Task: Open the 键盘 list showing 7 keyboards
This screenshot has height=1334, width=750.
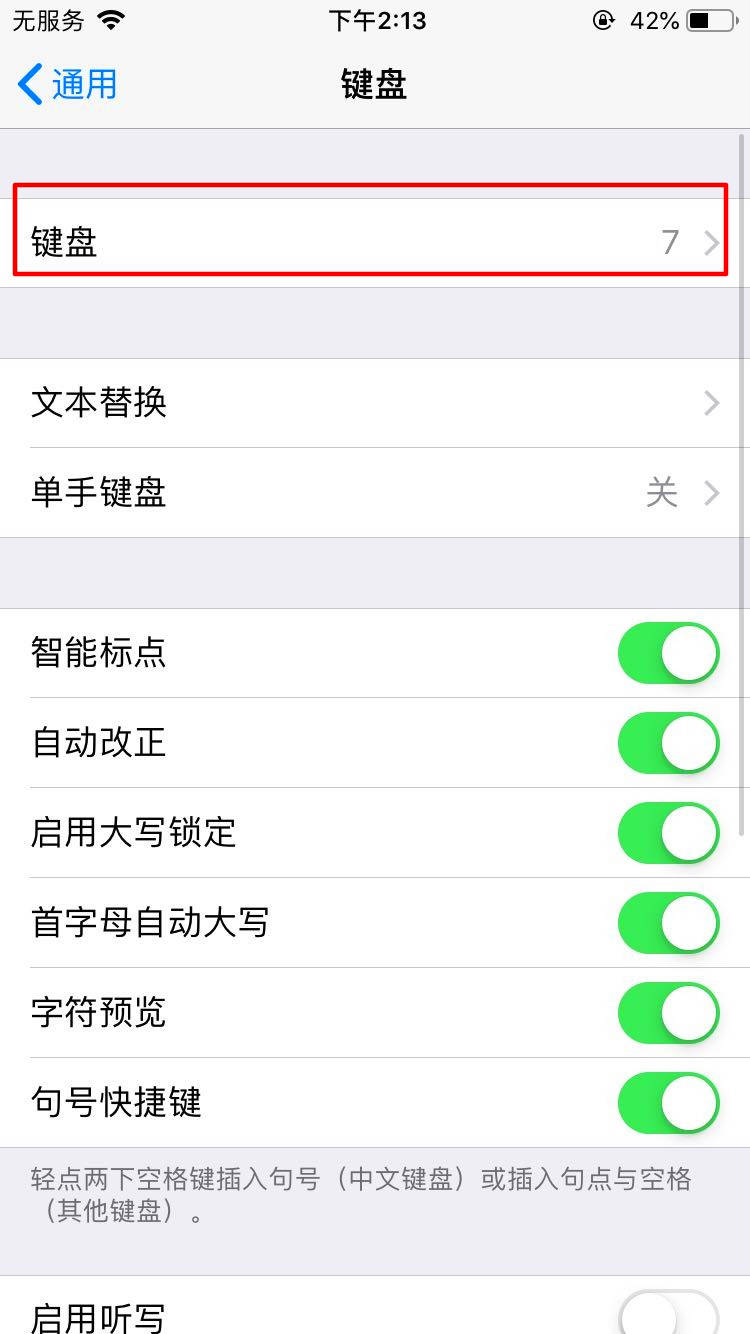Action: click(x=375, y=242)
